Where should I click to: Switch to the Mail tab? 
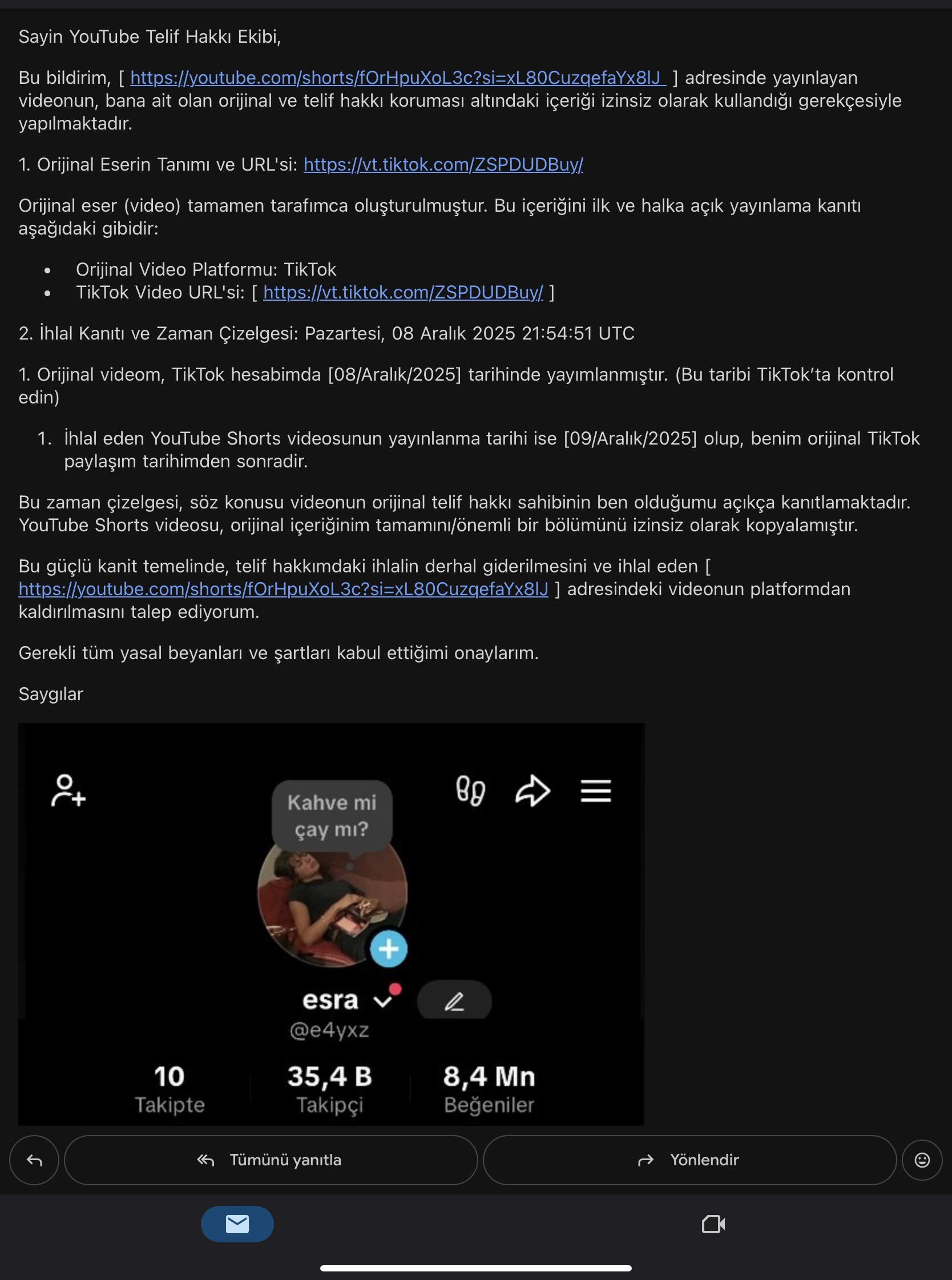pyautogui.click(x=237, y=1224)
